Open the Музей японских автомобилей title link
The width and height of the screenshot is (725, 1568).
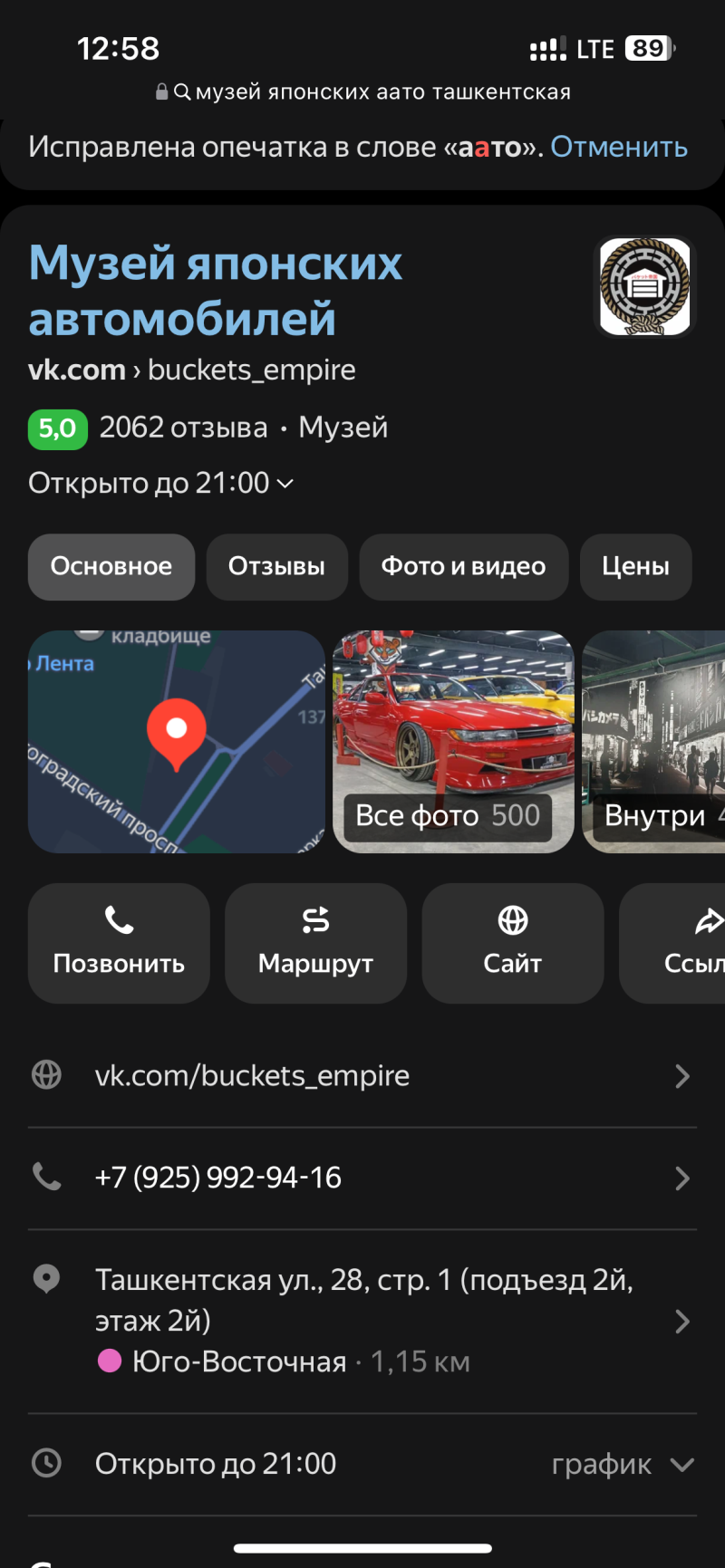click(215, 291)
